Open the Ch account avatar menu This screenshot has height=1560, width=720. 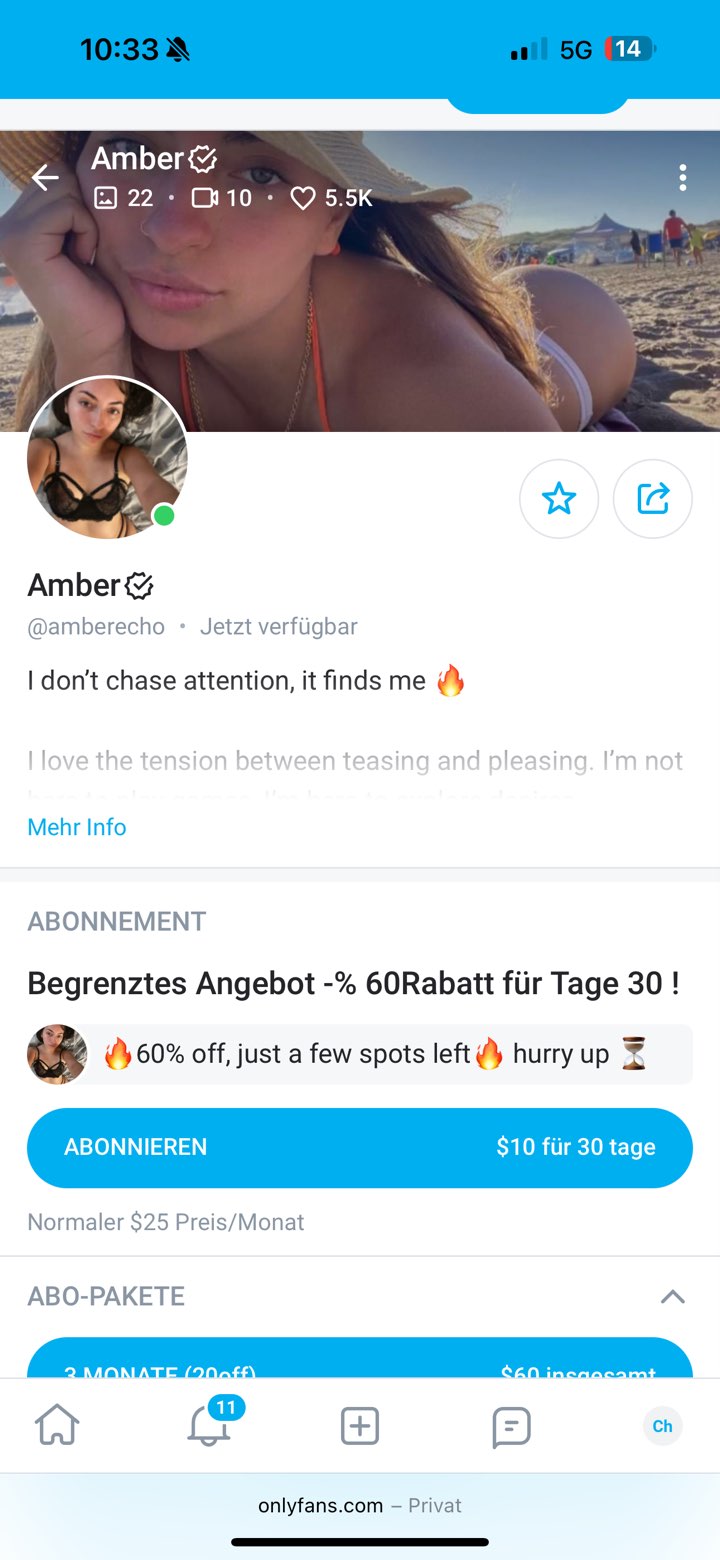pos(662,1426)
